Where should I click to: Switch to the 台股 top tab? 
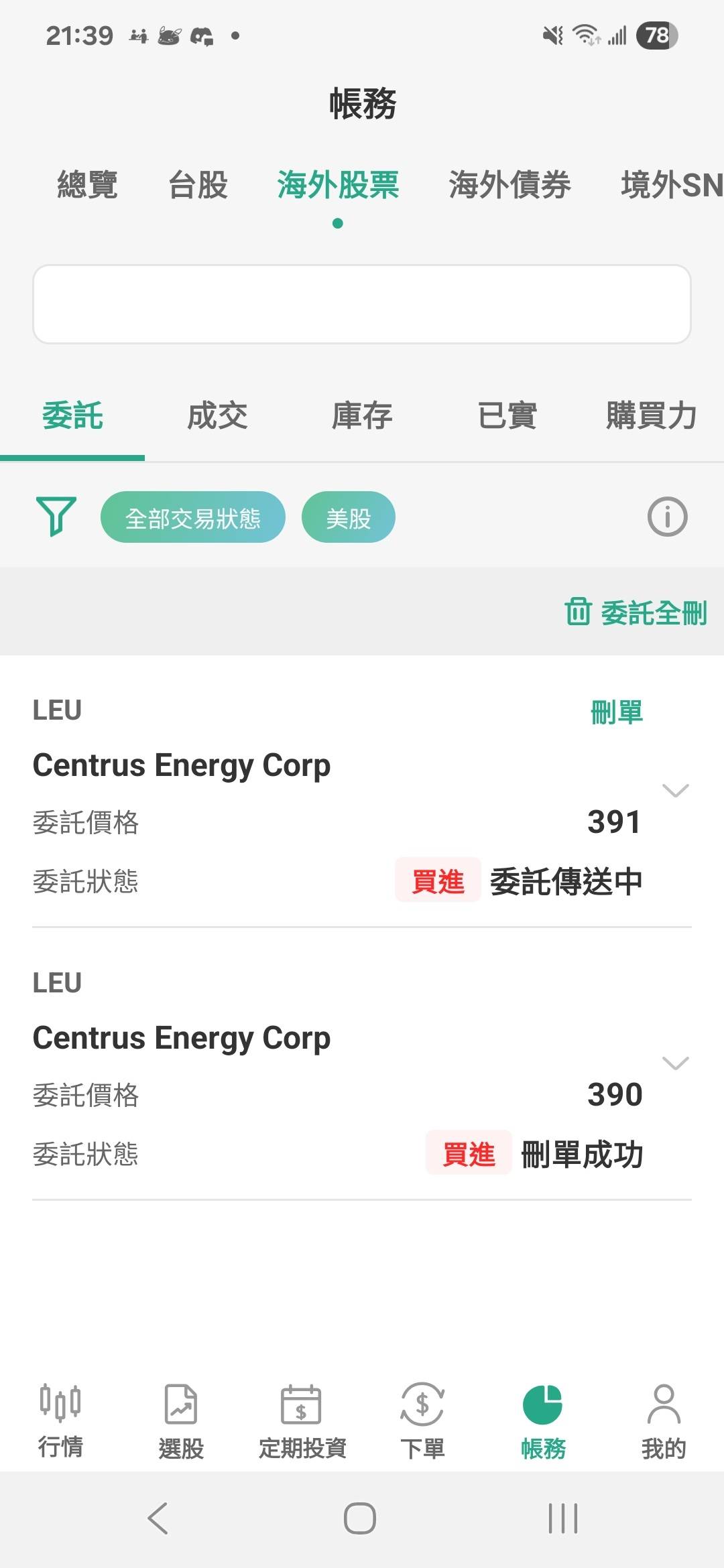click(x=198, y=185)
